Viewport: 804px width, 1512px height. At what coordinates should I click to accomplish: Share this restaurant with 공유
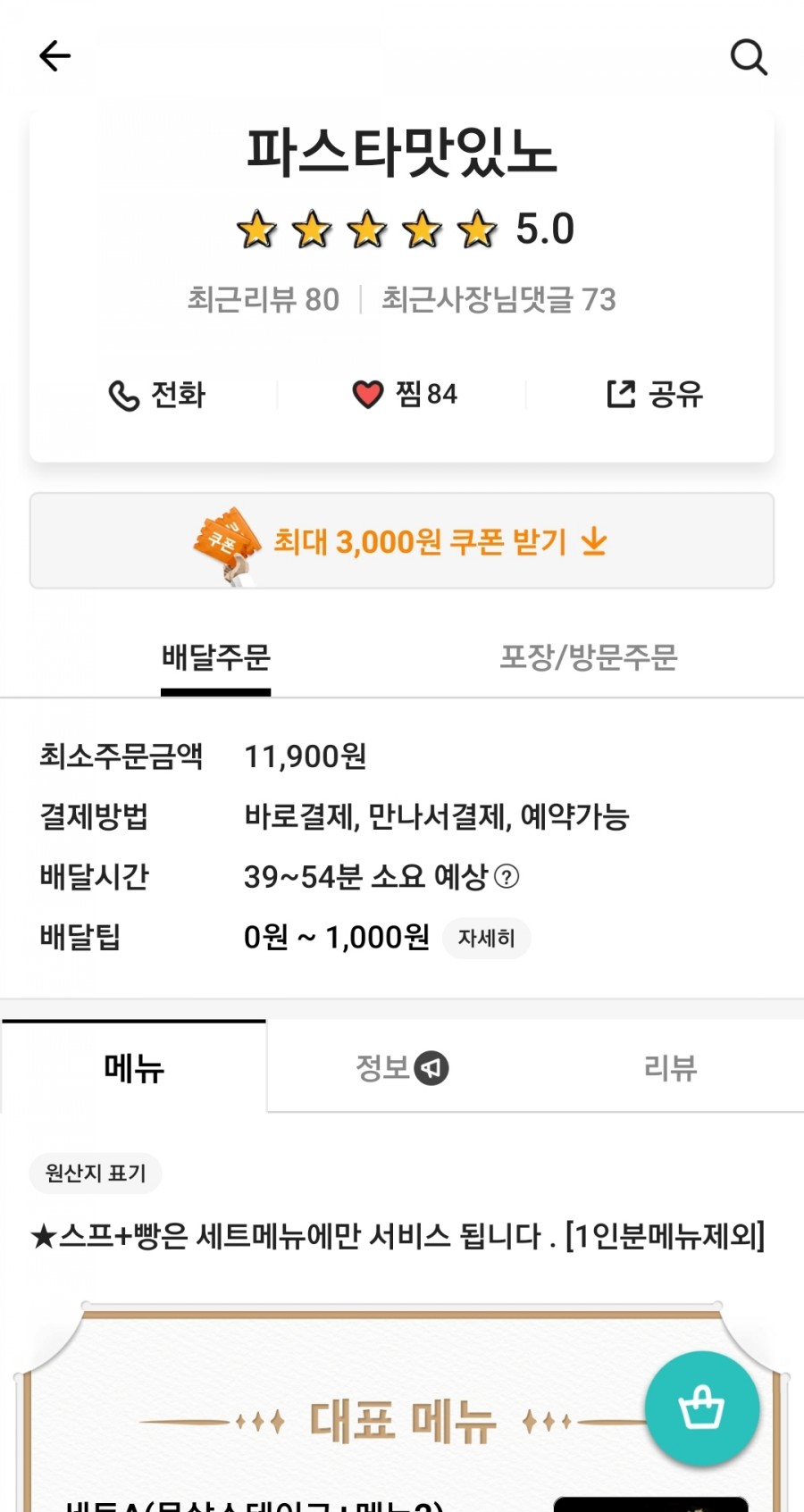pos(655,394)
